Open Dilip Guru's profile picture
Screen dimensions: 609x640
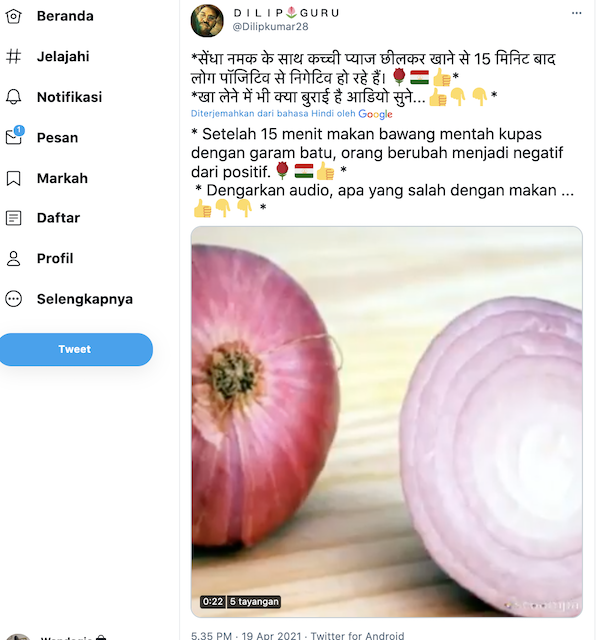[x=207, y=20]
